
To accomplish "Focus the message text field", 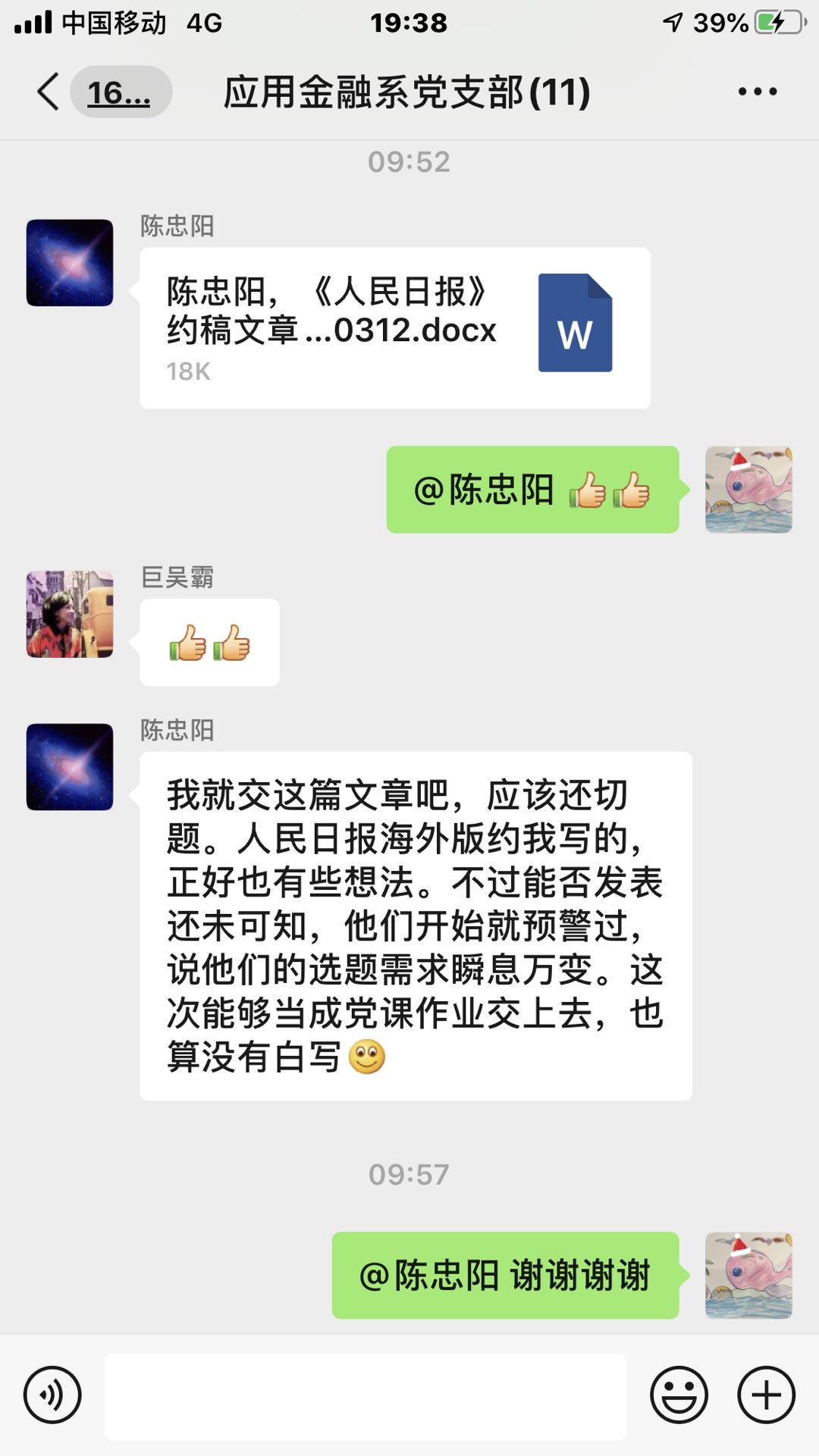I will 366,1396.
